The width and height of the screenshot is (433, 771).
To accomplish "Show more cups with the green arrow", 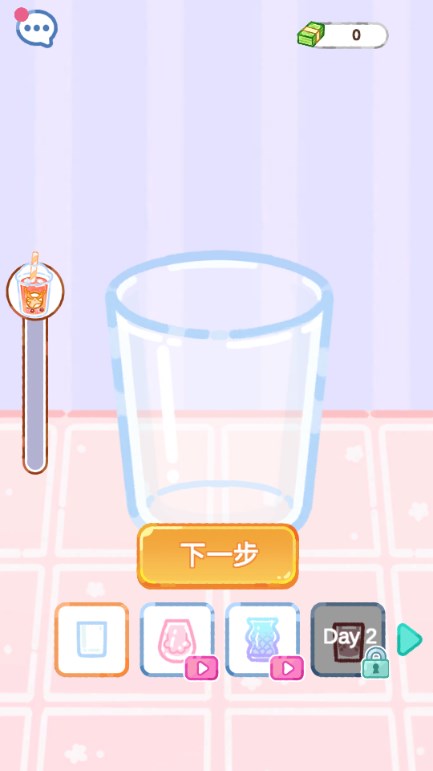I will tap(409, 639).
